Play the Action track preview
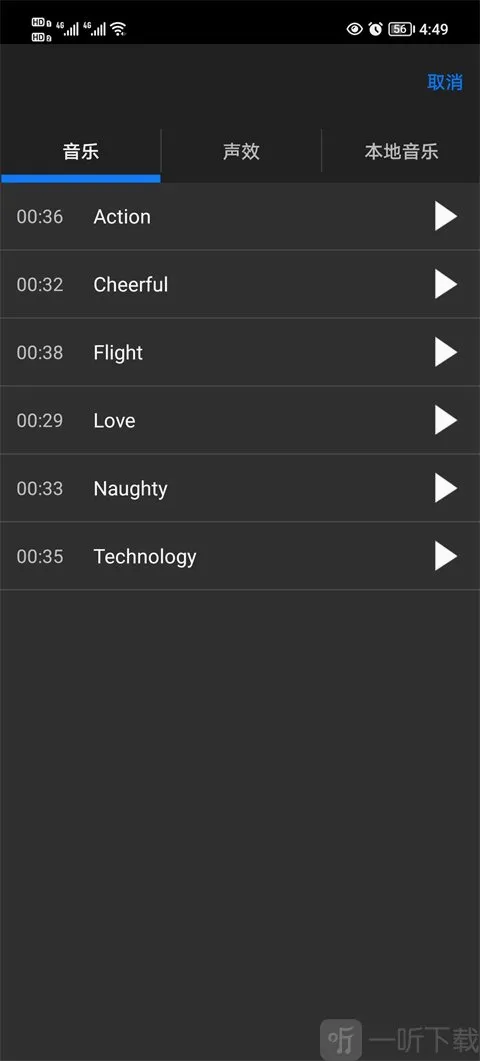The image size is (480, 1061). tap(445, 217)
